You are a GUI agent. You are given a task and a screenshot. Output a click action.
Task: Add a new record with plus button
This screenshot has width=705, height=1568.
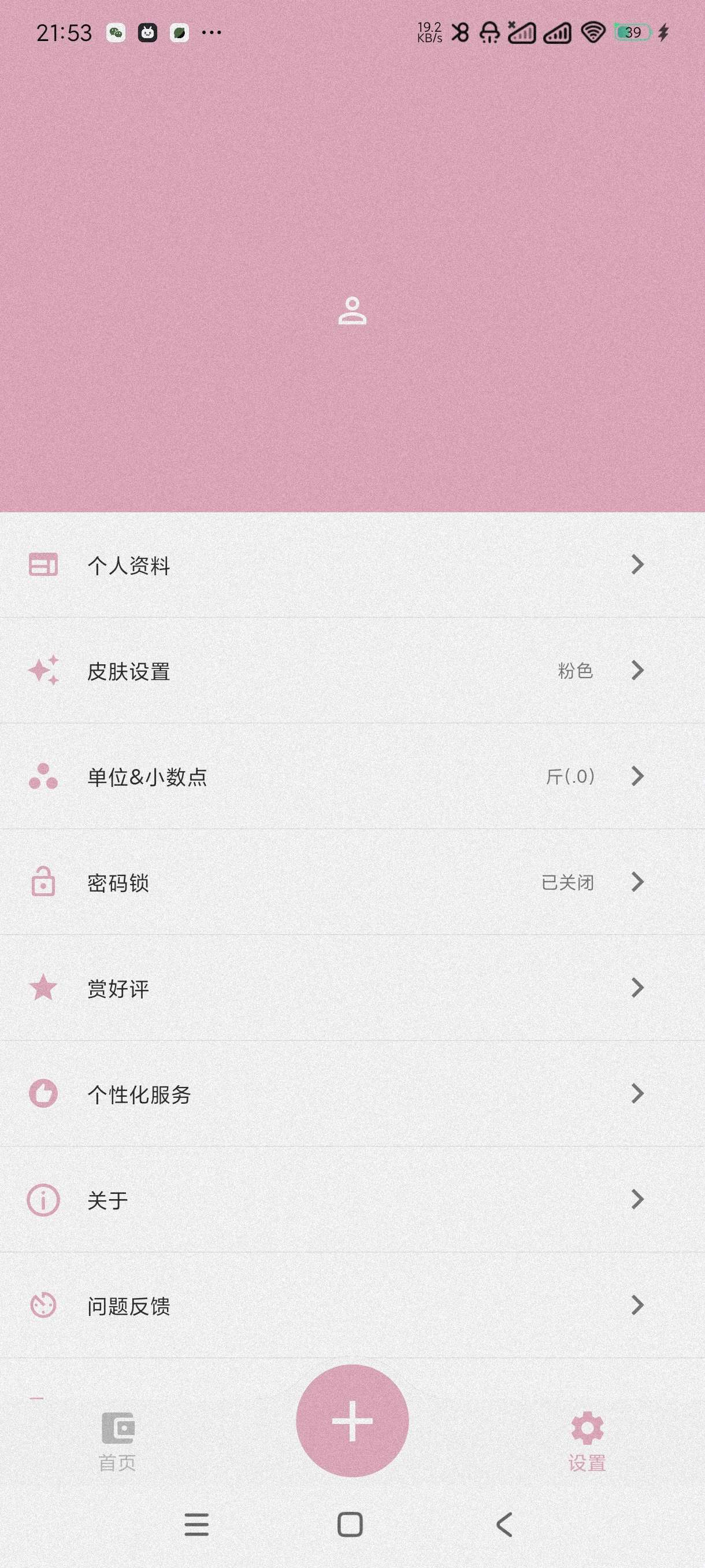pos(352,1421)
